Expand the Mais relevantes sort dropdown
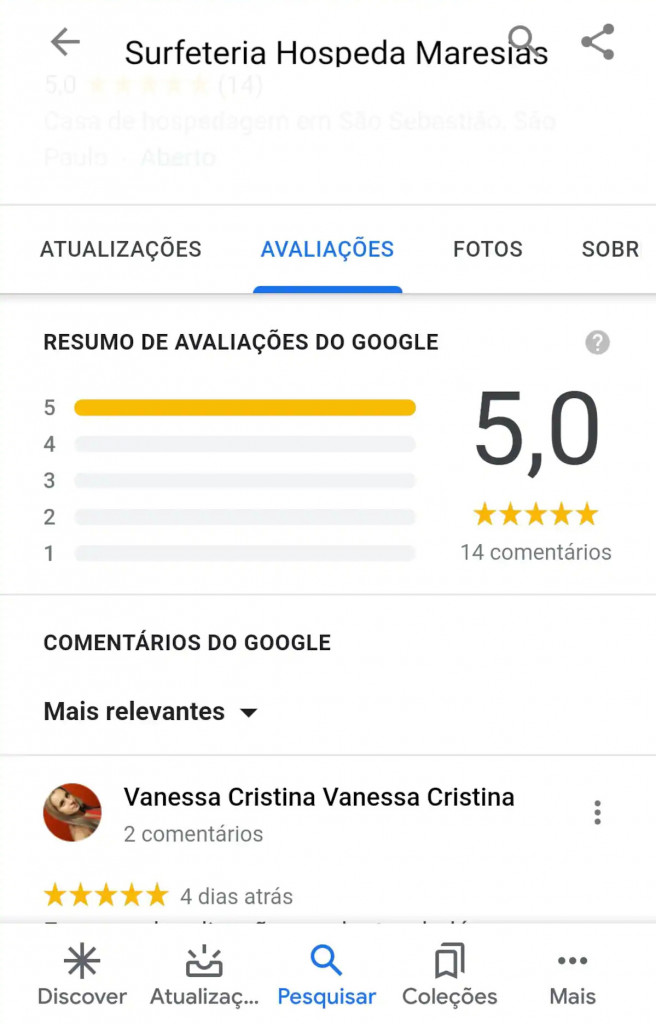 [151, 712]
